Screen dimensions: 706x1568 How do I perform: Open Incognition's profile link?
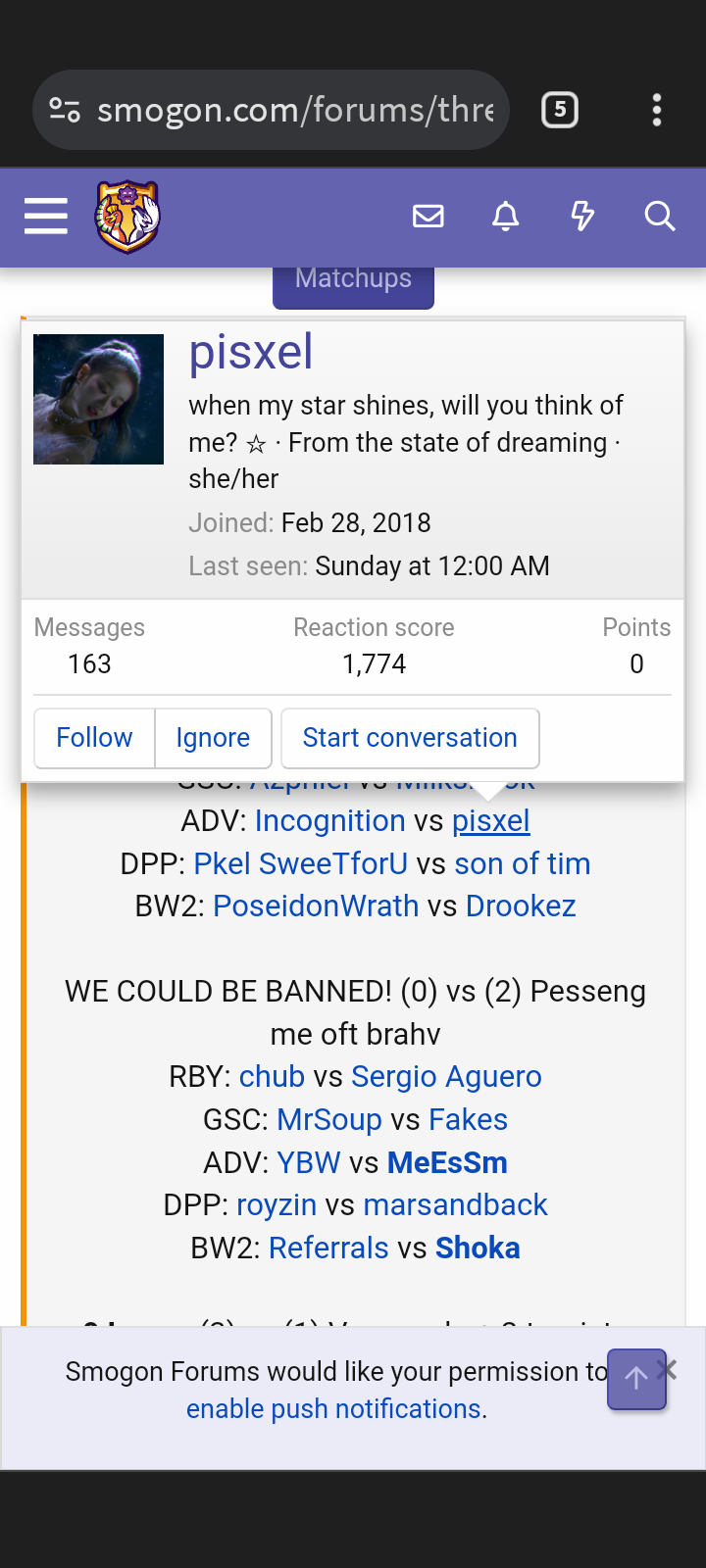click(329, 821)
